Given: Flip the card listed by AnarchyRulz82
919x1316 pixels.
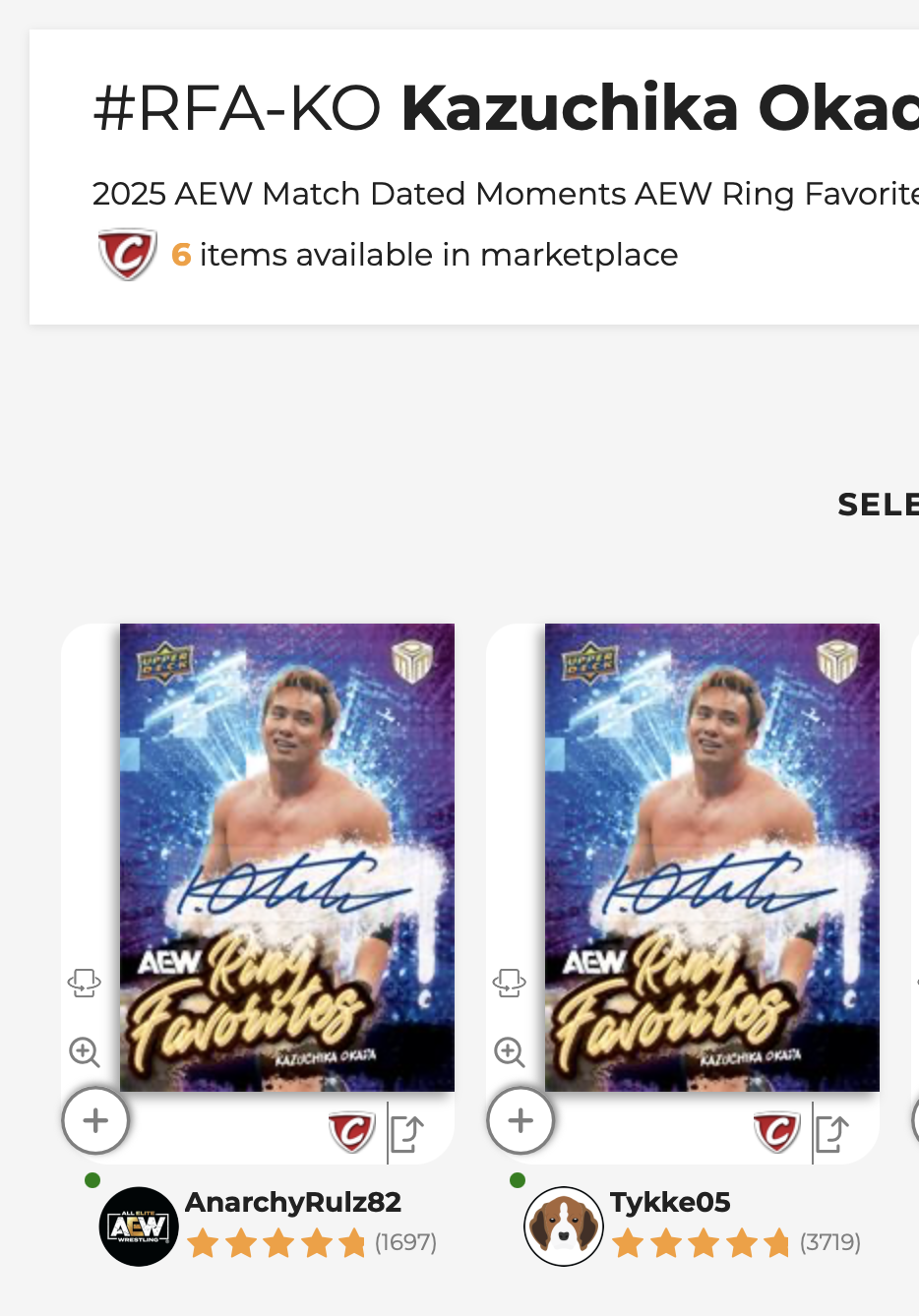Looking at the screenshot, I should (84, 982).
